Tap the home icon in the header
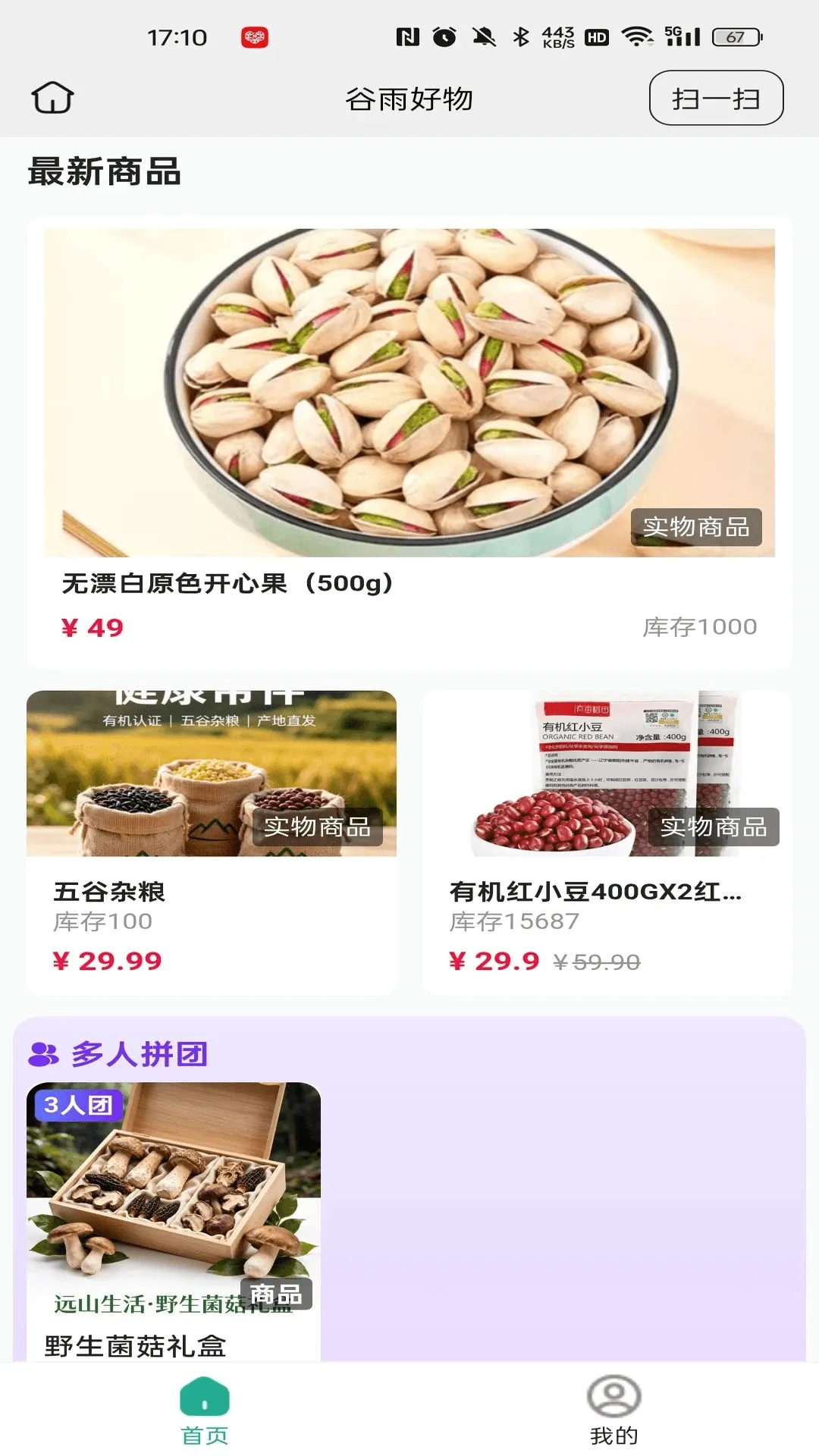 coord(52,98)
